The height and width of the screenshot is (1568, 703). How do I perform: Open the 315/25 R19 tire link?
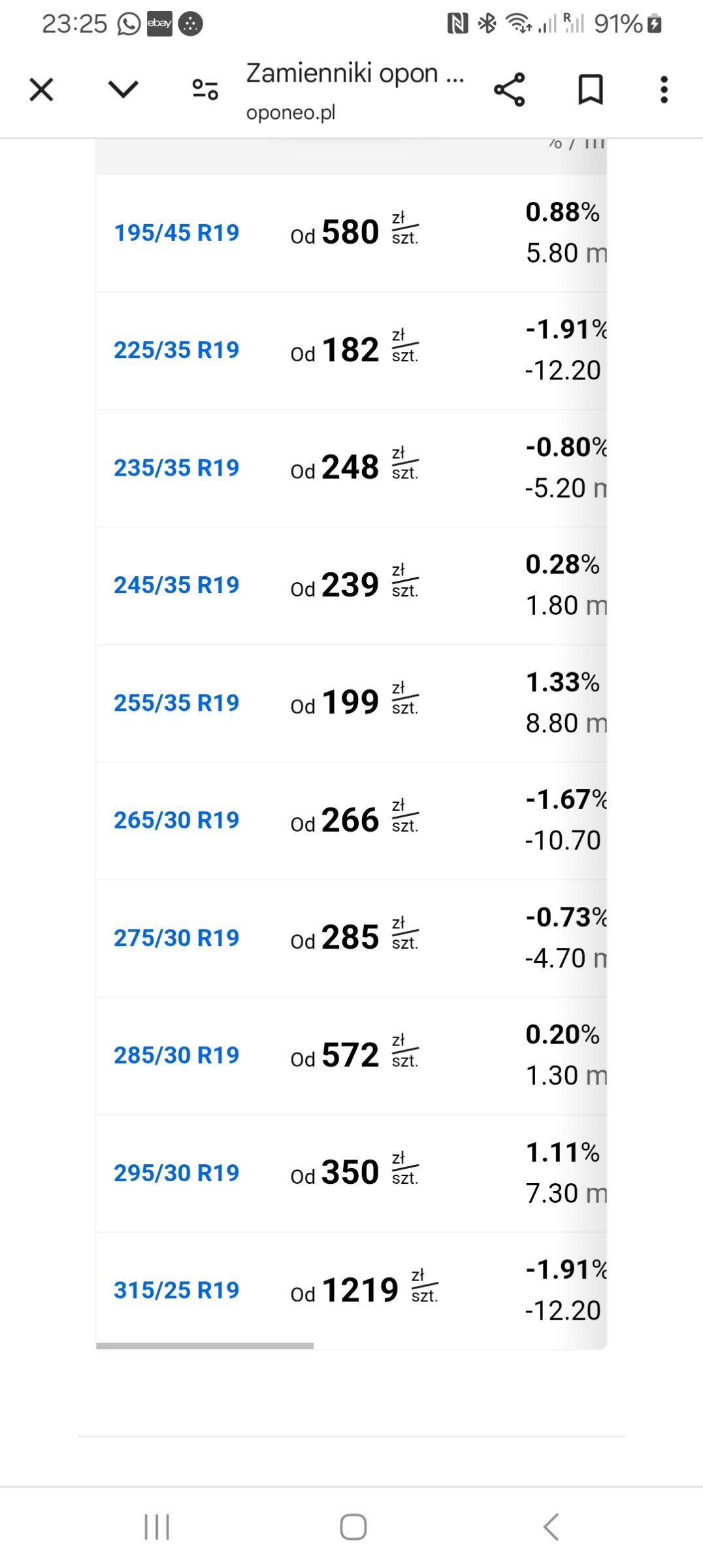point(176,1290)
